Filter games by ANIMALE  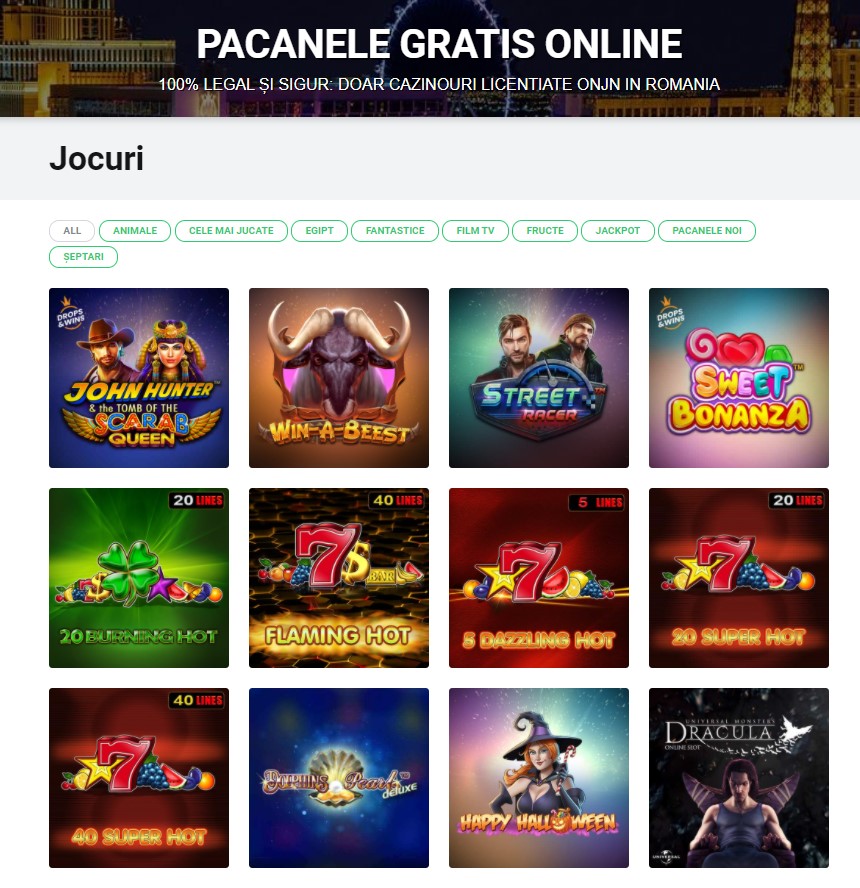(x=135, y=231)
